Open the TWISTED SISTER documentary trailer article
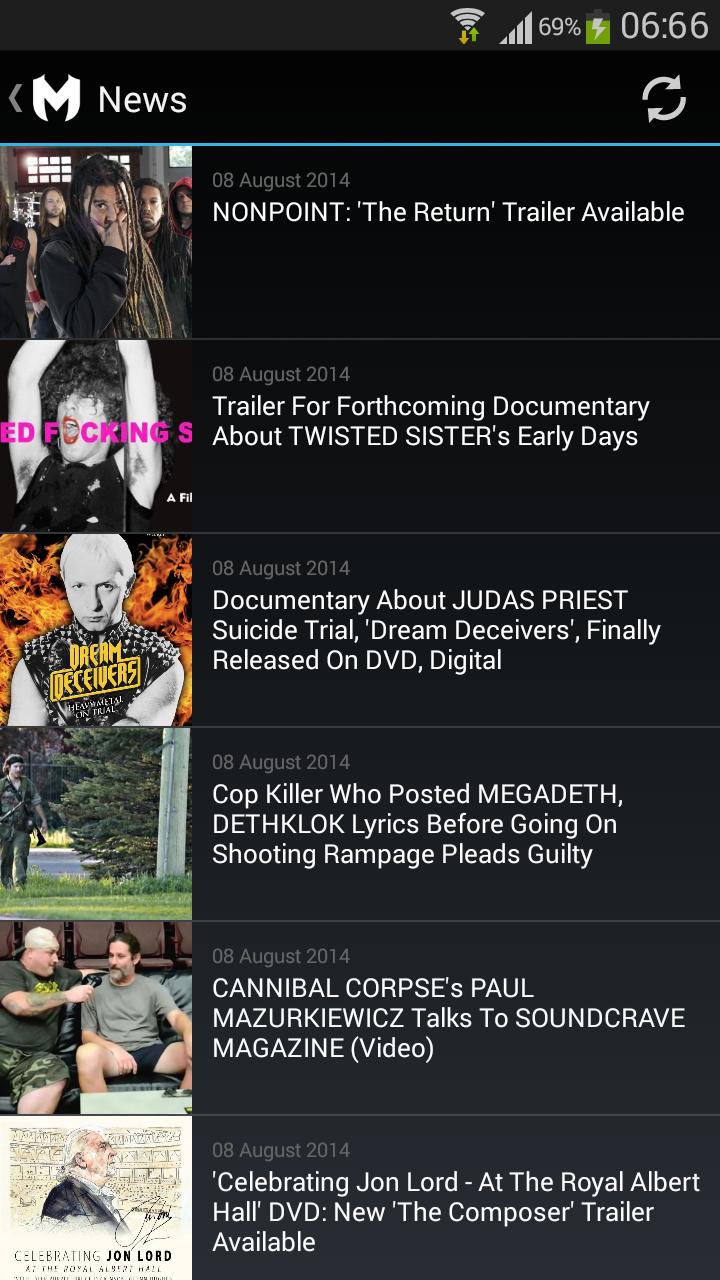720x1280 pixels. tap(430, 422)
